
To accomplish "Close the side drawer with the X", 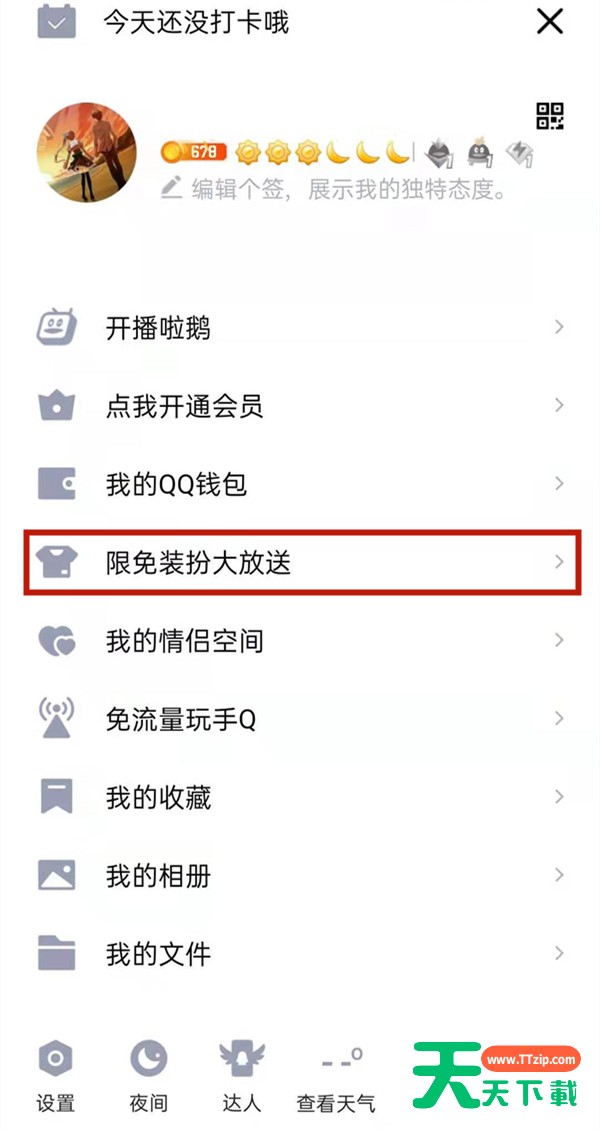I will tap(550, 22).
